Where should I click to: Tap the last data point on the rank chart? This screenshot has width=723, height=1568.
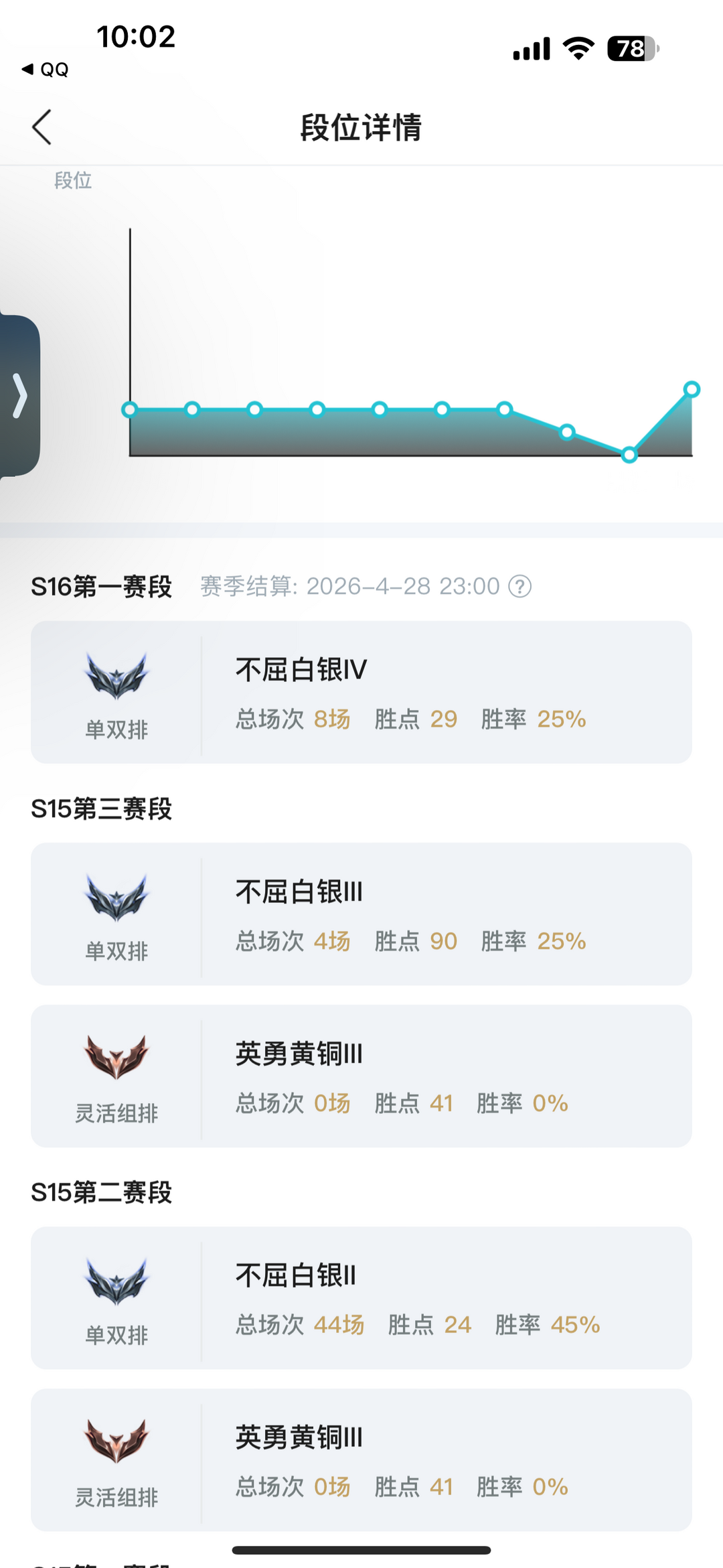[691, 389]
